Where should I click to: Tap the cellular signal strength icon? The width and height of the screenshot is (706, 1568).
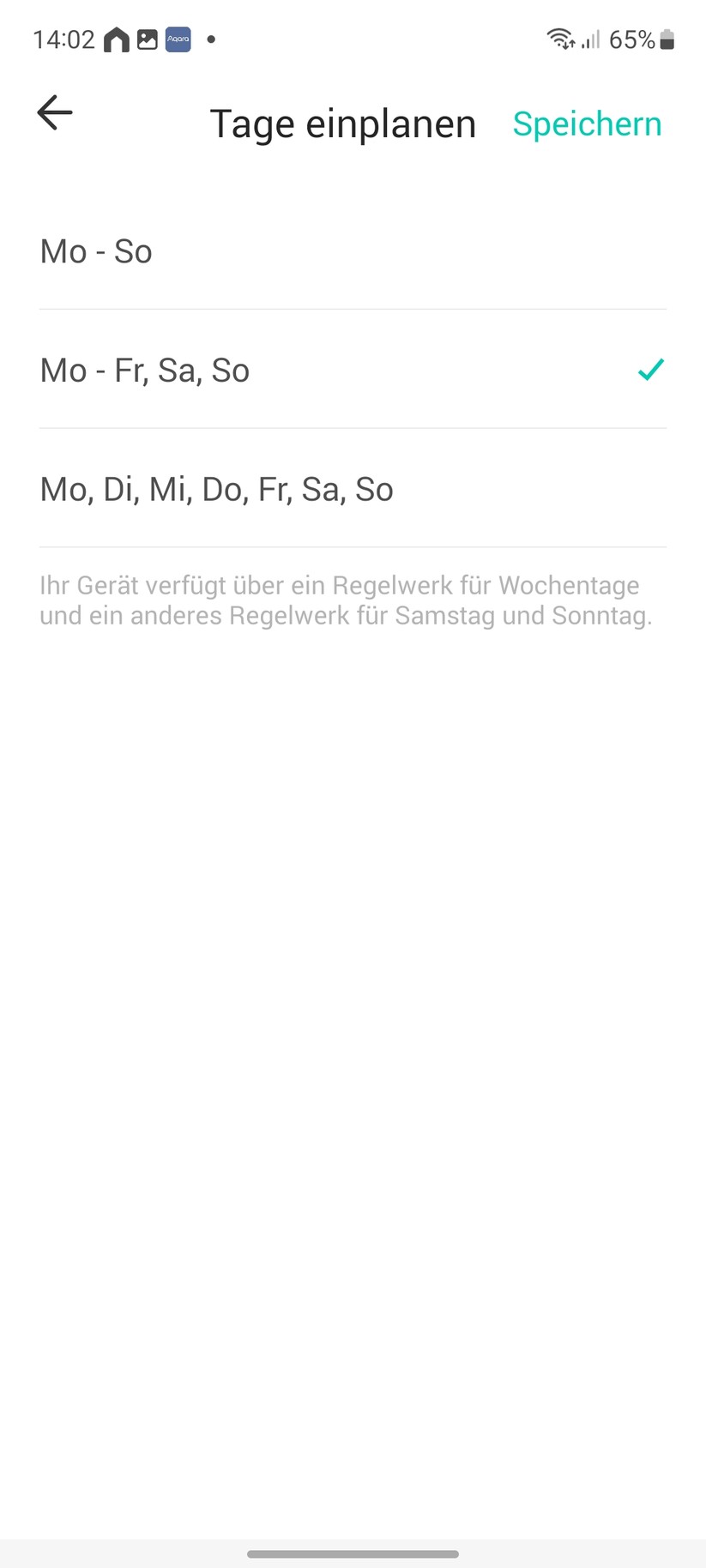click(x=592, y=39)
